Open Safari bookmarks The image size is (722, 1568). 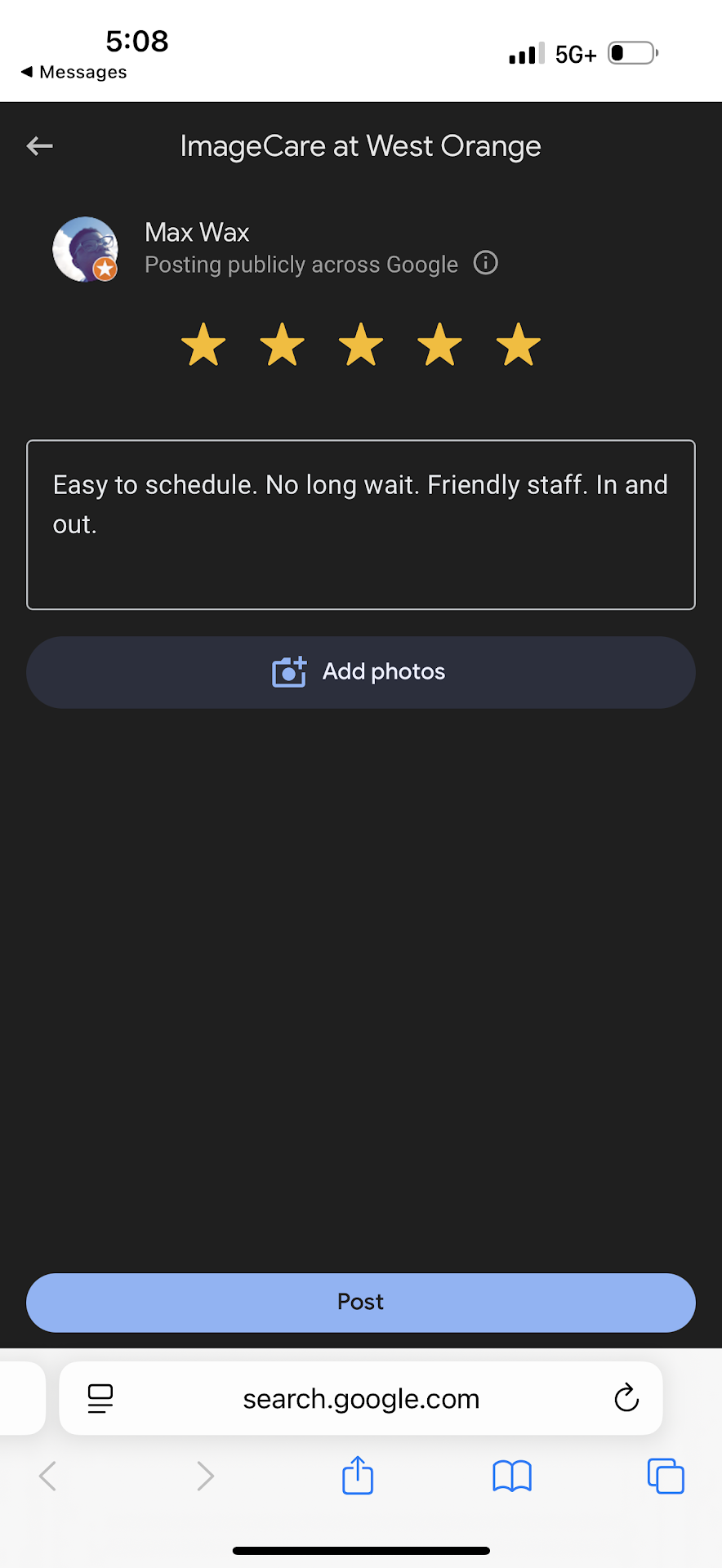(x=511, y=1476)
